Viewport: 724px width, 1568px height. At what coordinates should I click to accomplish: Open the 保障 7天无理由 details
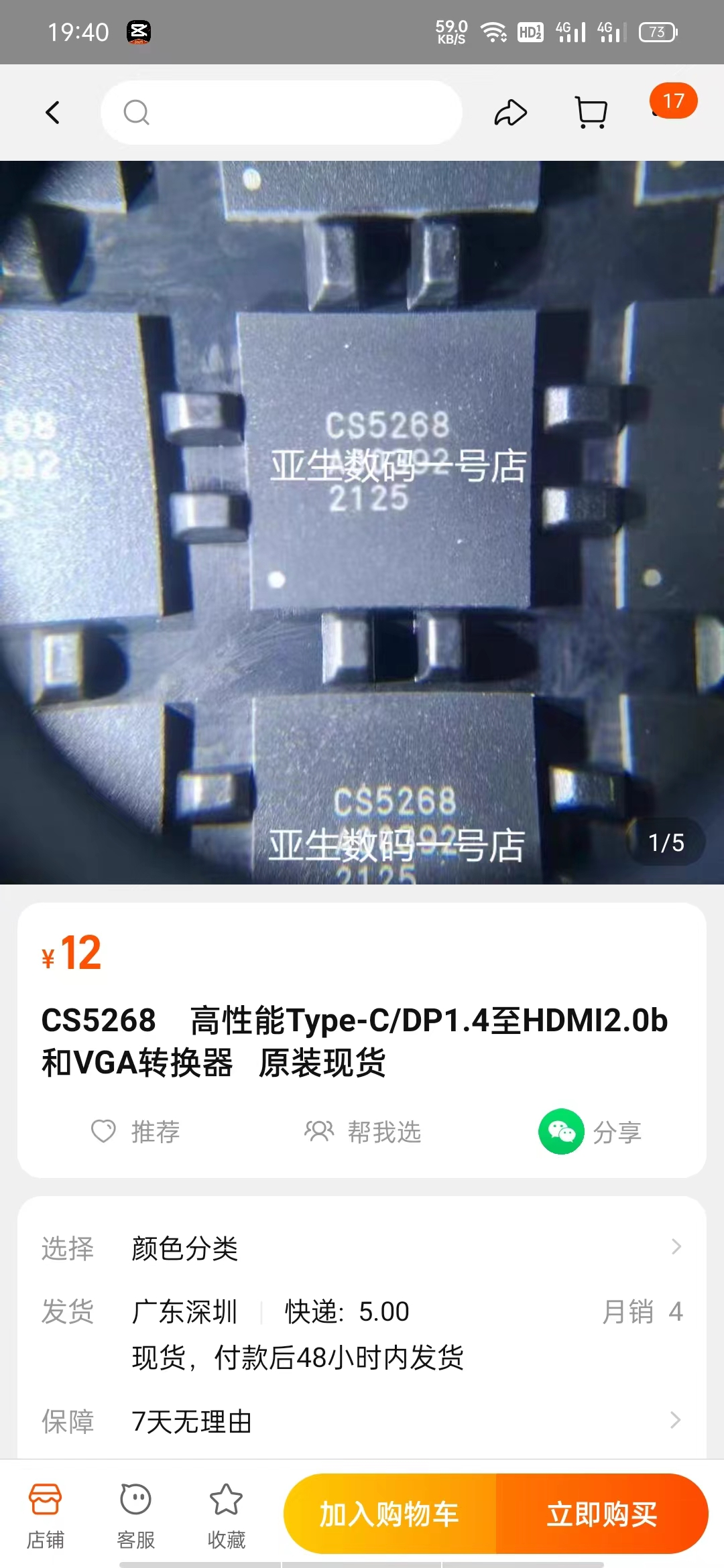coord(362,1421)
